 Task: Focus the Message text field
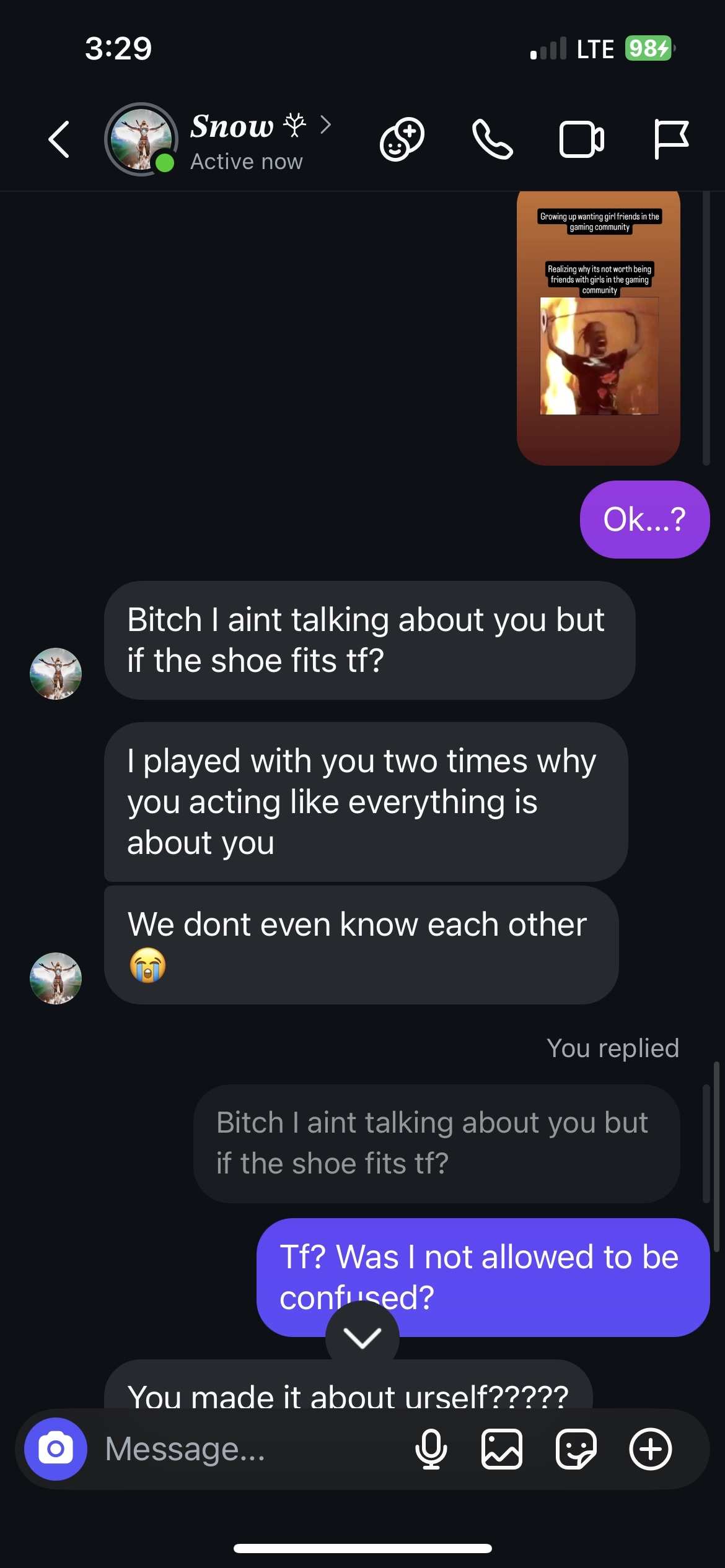pos(248,1449)
